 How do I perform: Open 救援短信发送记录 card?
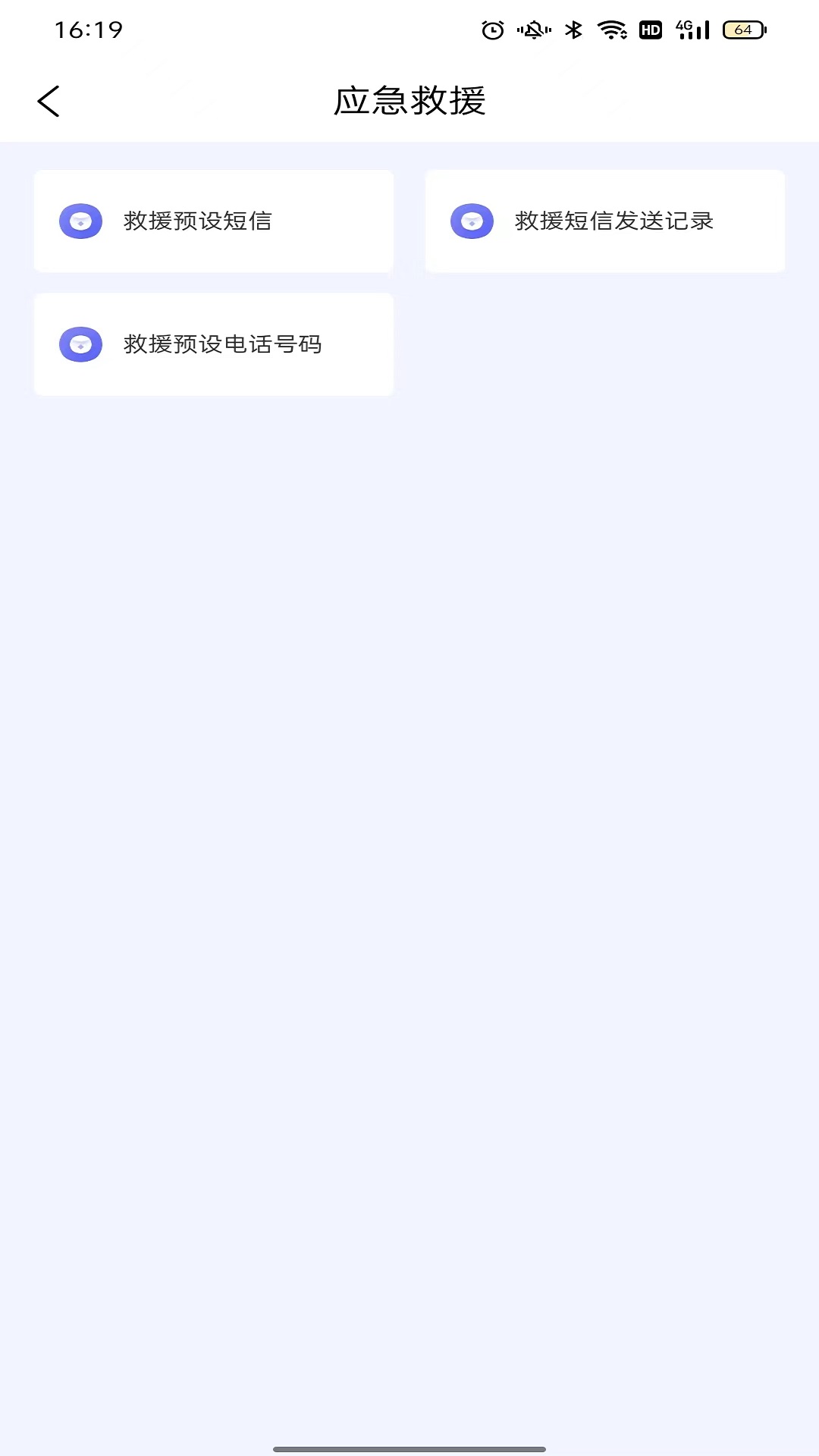pos(604,221)
